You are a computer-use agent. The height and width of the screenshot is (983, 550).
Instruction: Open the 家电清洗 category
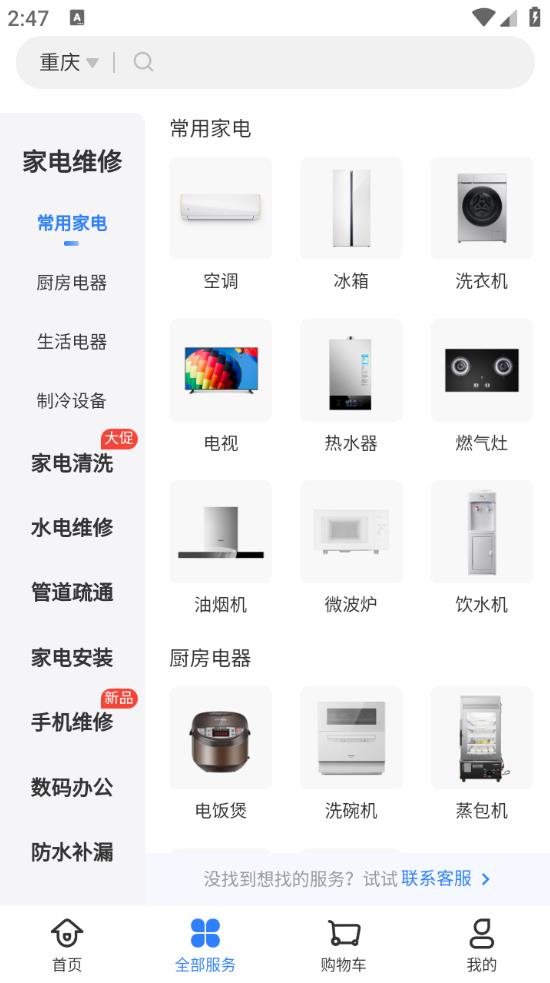click(x=72, y=463)
